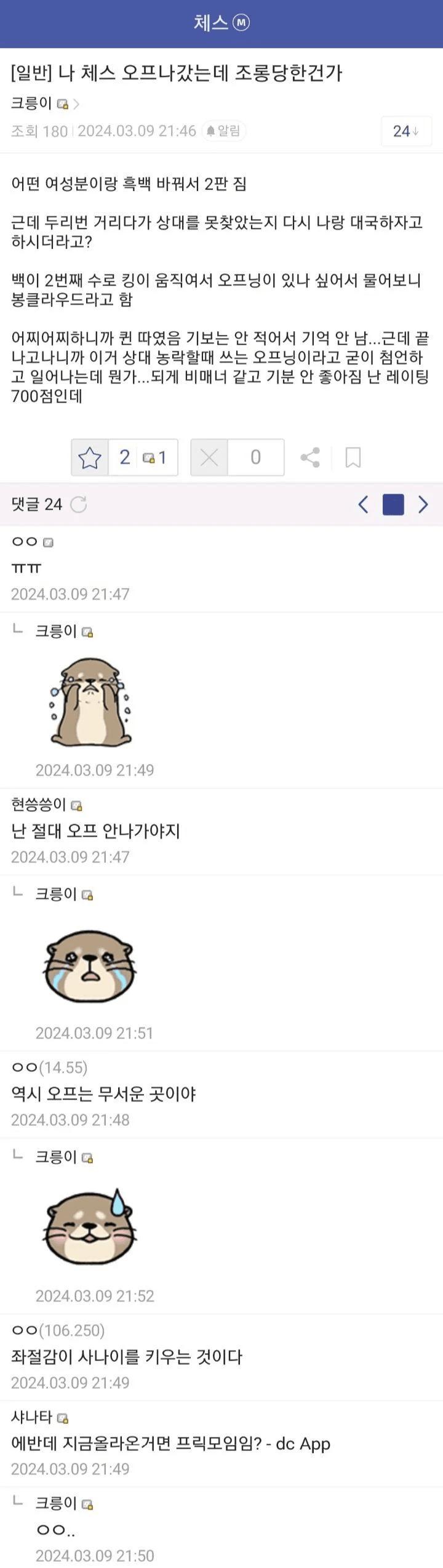Refresh the comments list
The image size is (443, 1568).
(x=79, y=505)
